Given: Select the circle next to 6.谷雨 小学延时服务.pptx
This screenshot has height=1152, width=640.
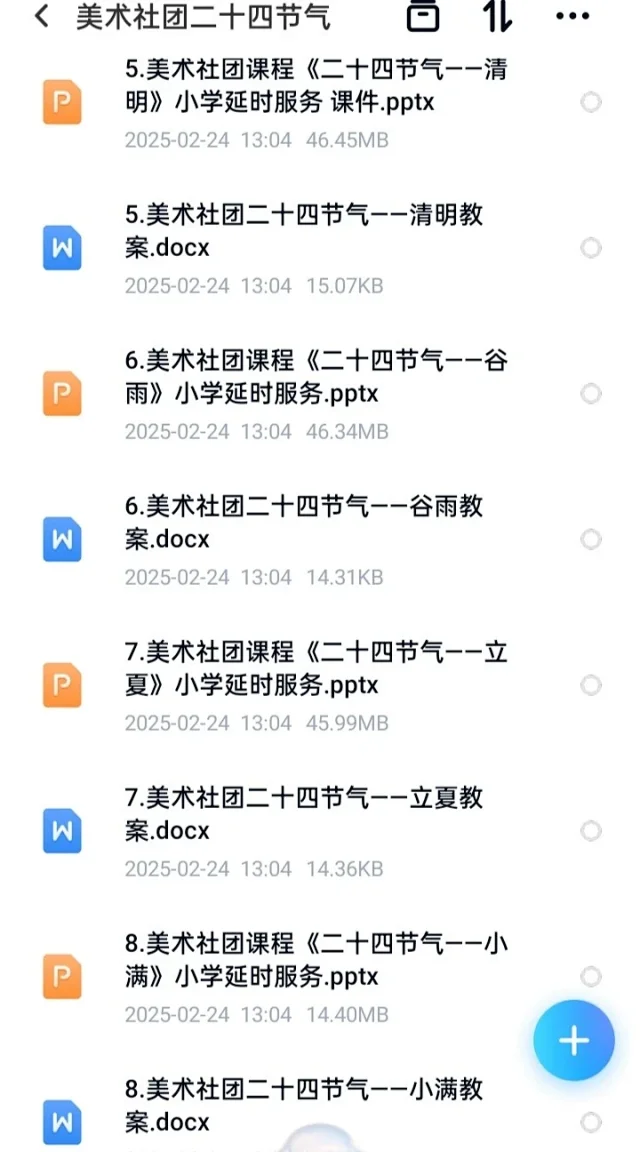Looking at the screenshot, I should [591, 394].
